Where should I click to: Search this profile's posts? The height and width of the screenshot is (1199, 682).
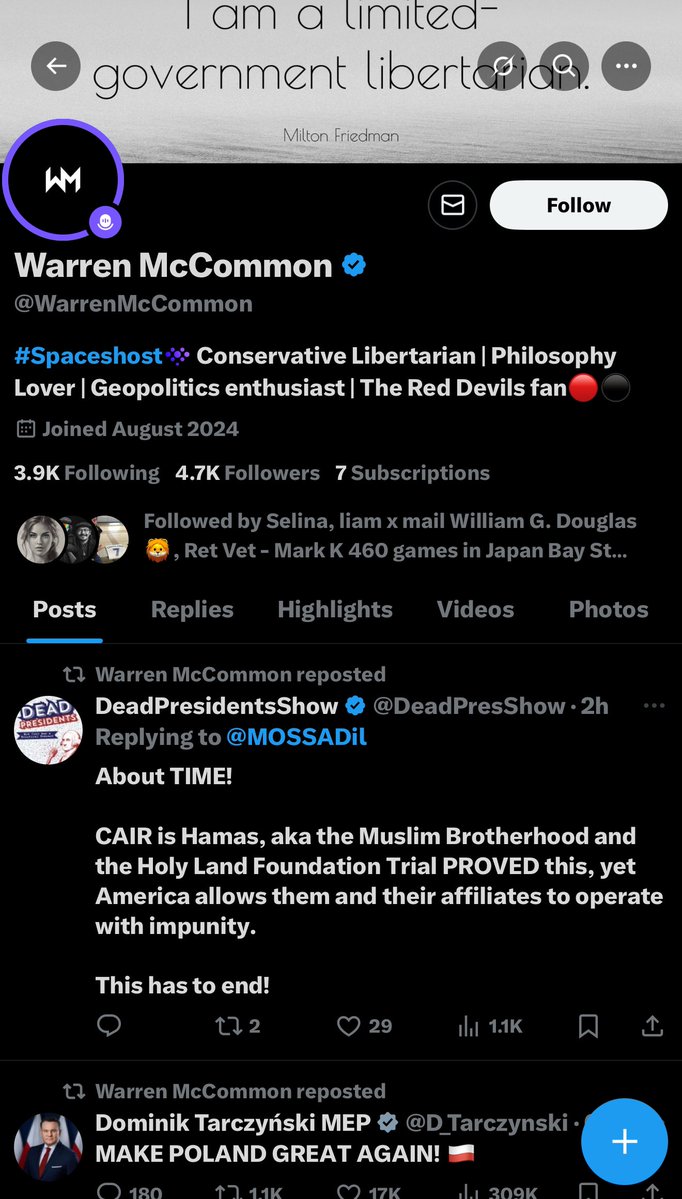point(564,66)
